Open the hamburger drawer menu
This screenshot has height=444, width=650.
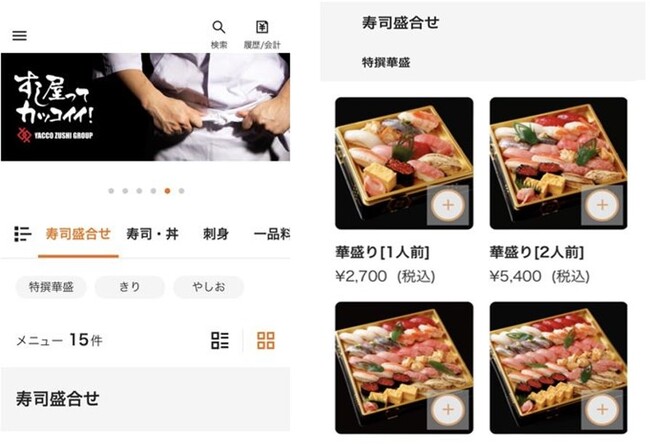(x=19, y=36)
